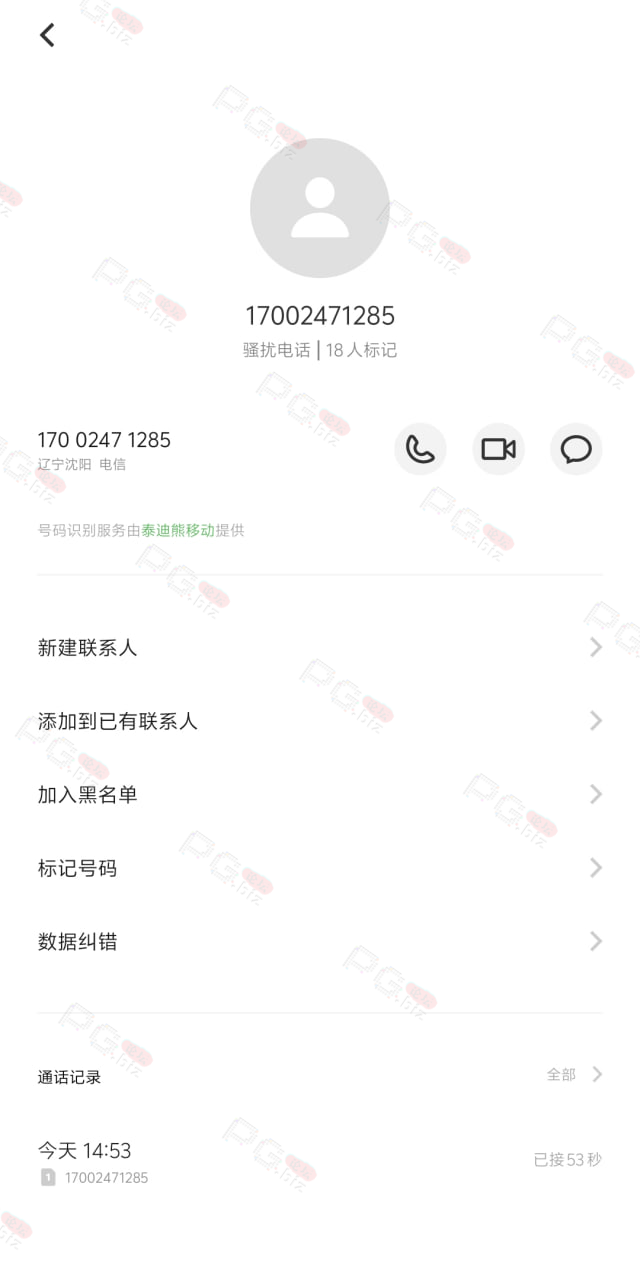Screen dimensions: 640x1280
Task: Open 加入黑名单 to block the number
Action: pos(320,794)
